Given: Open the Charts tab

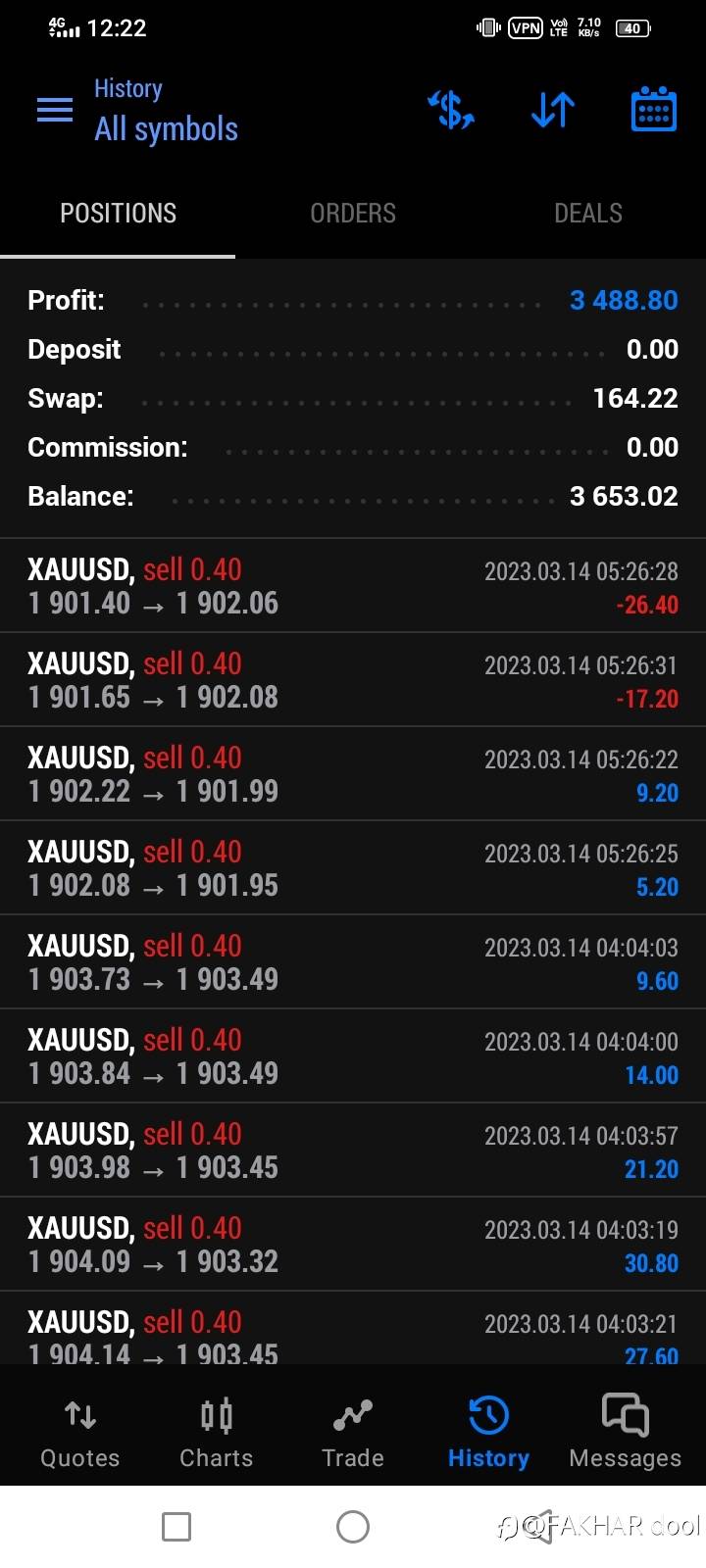Looking at the screenshot, I should tap(217, 1432).
